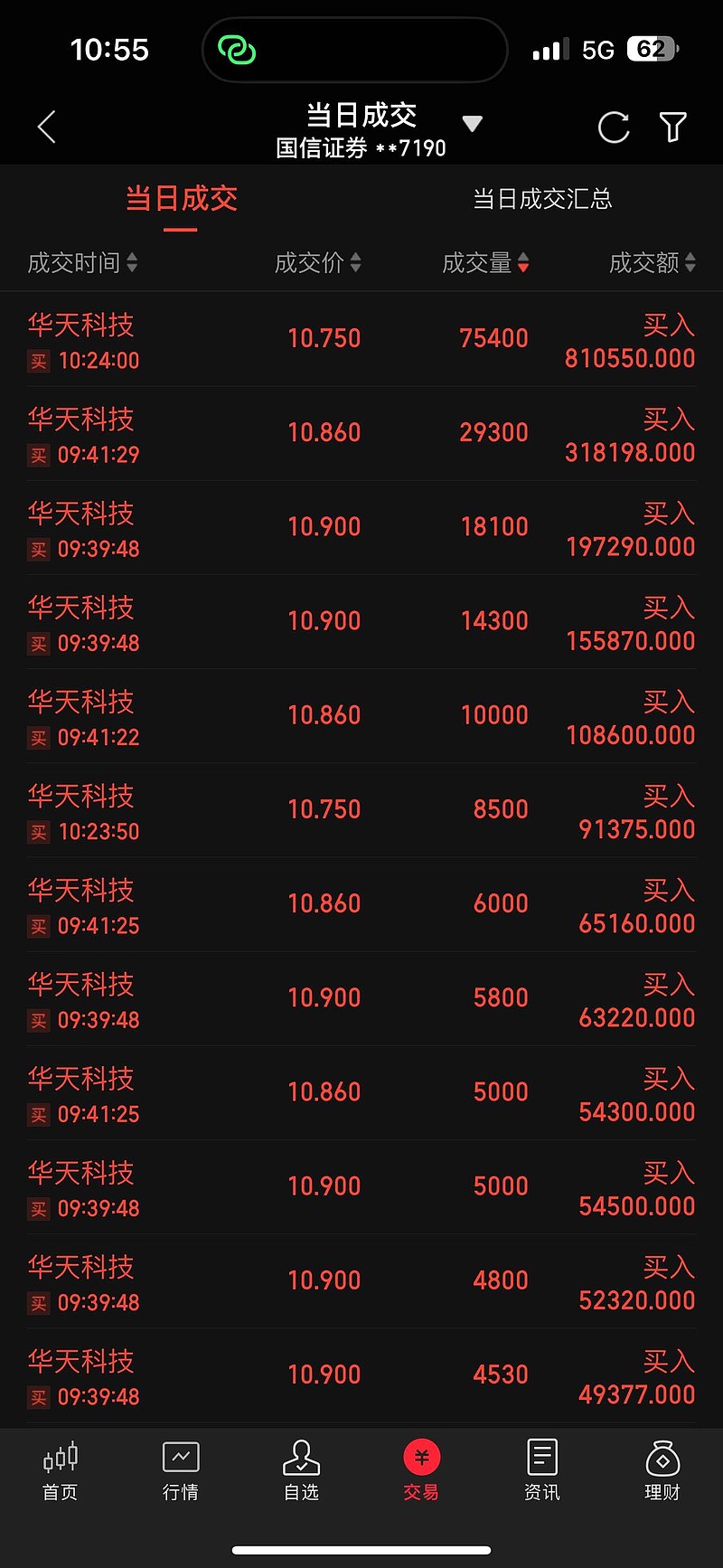723x1568 pixels.
Task: Tap the green status bar pill indicator
Action: (x=237, y=50)
